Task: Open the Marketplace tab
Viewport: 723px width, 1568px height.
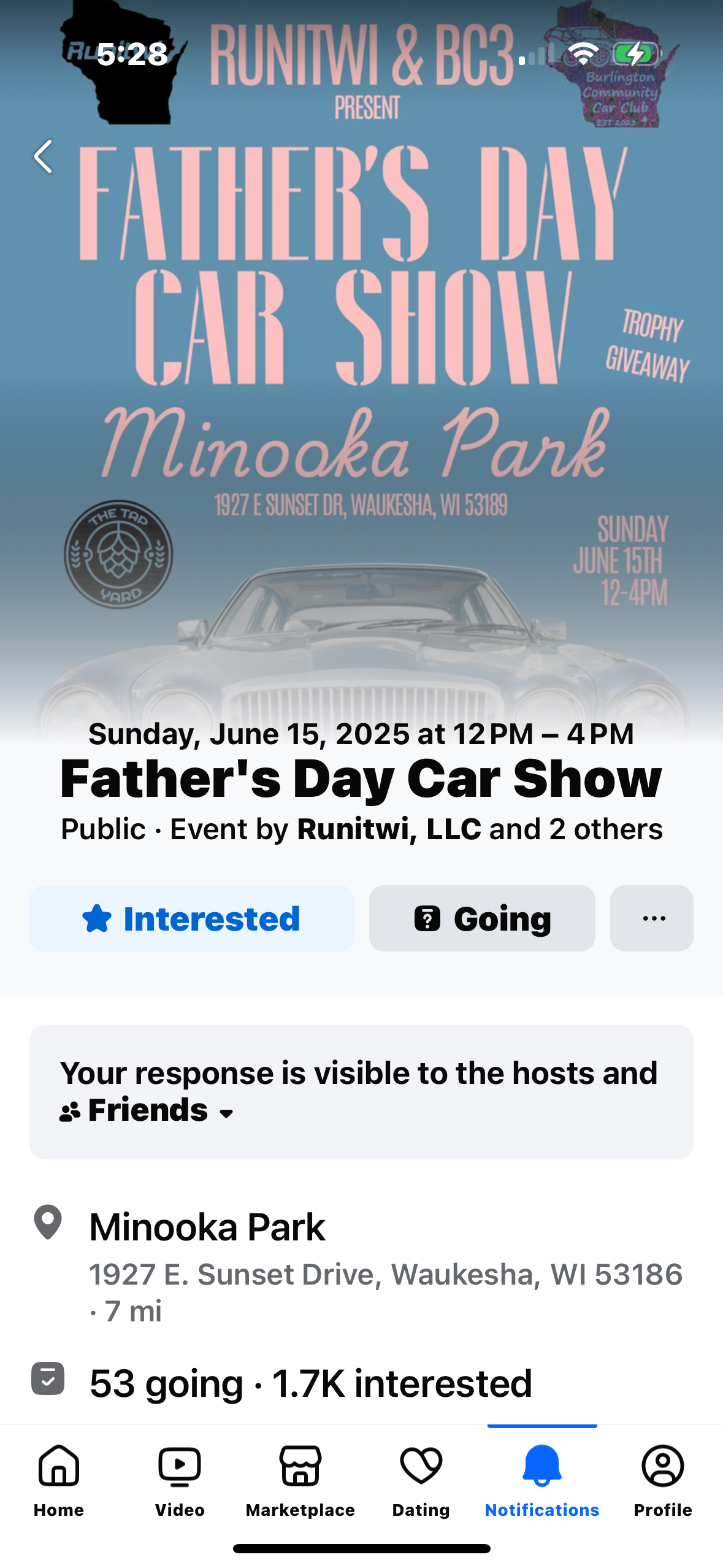Action: pyautogui.click(x=300, y=1480)
